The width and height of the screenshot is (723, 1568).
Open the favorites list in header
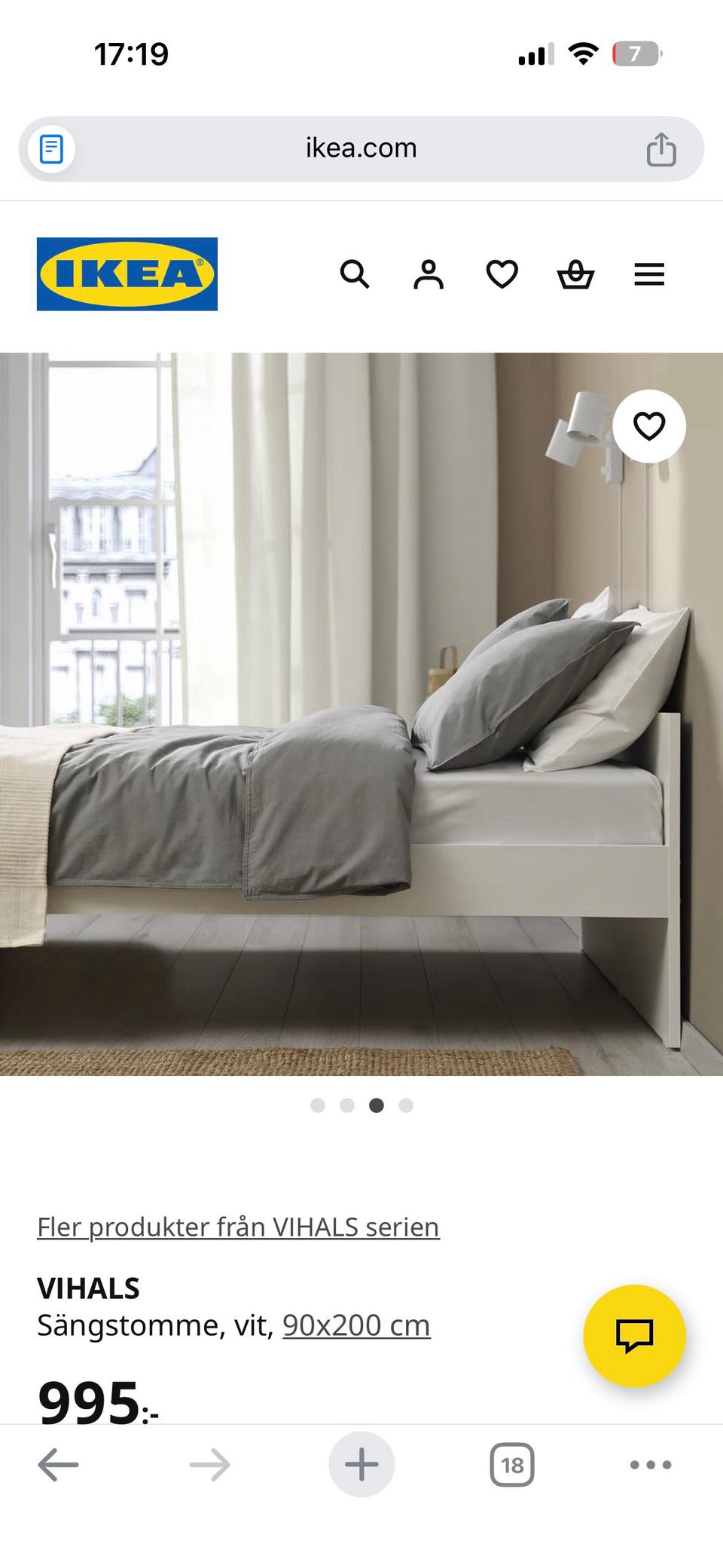[502, 274]
